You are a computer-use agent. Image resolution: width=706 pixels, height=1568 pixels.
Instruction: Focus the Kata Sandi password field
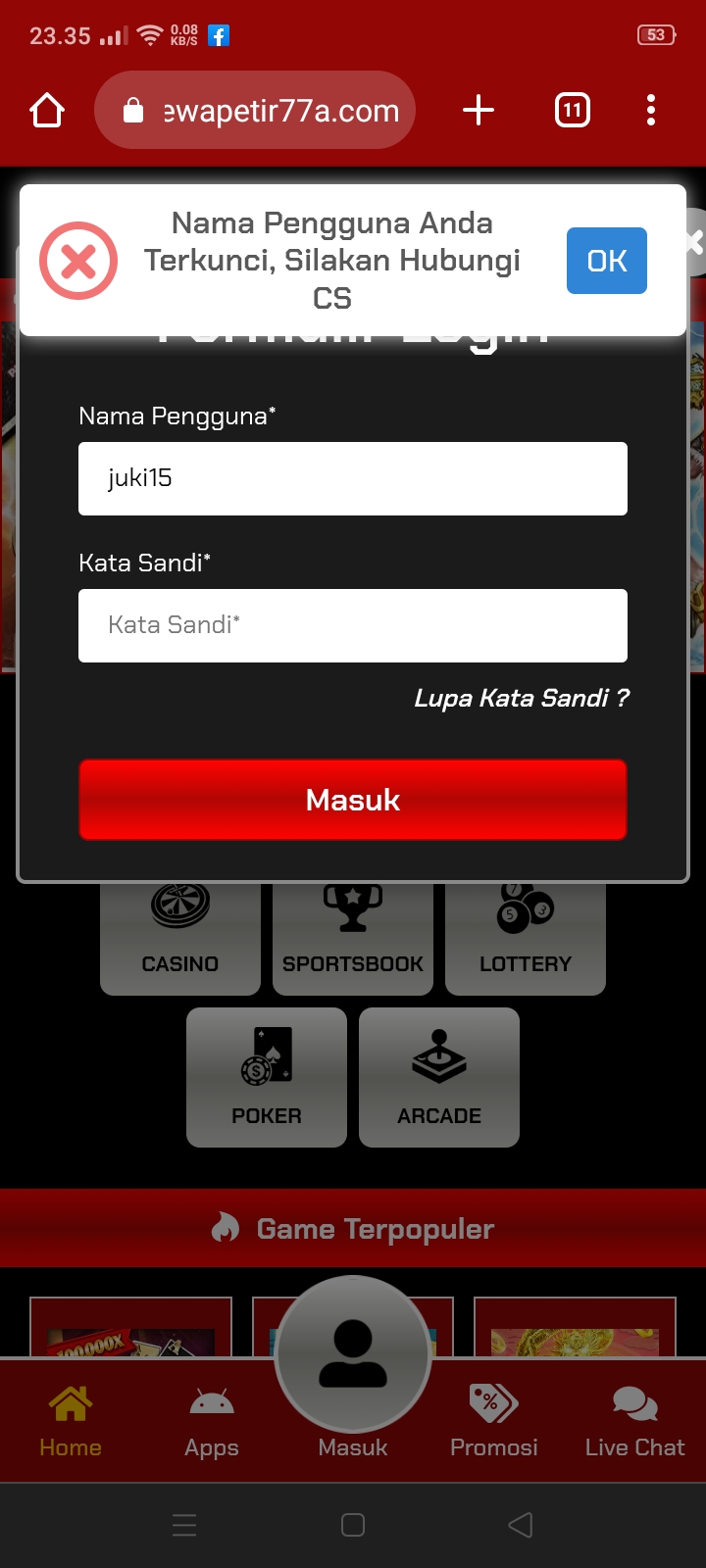[353, 625]
